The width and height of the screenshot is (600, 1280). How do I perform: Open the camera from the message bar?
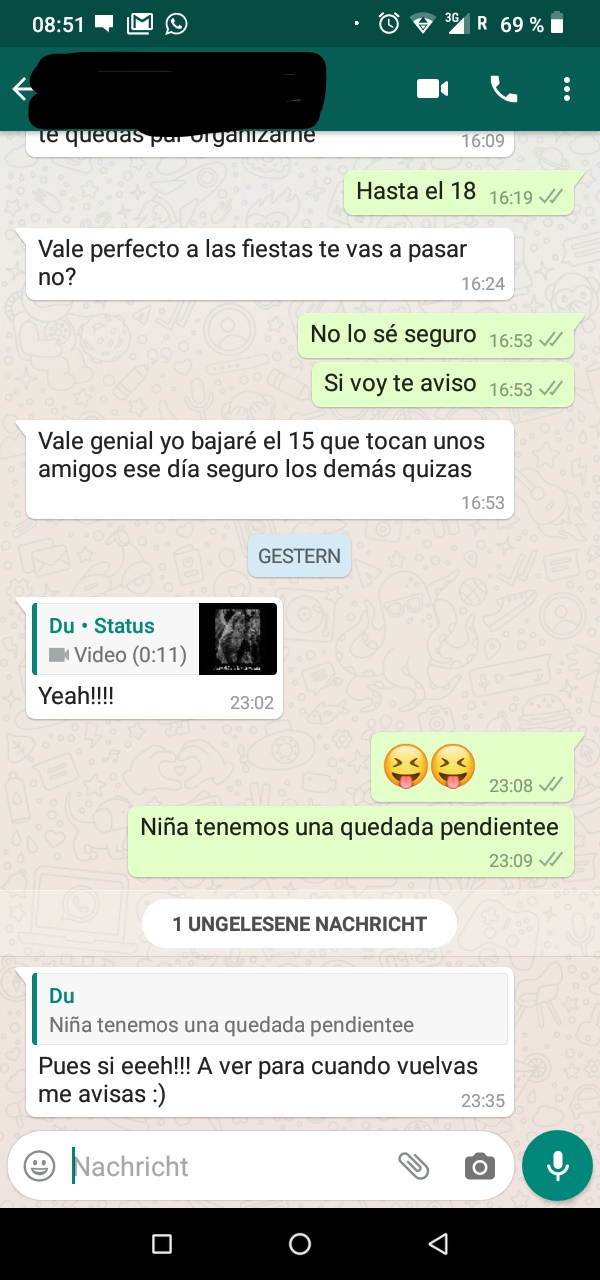pyautogui.click(x=479, y=1166)
